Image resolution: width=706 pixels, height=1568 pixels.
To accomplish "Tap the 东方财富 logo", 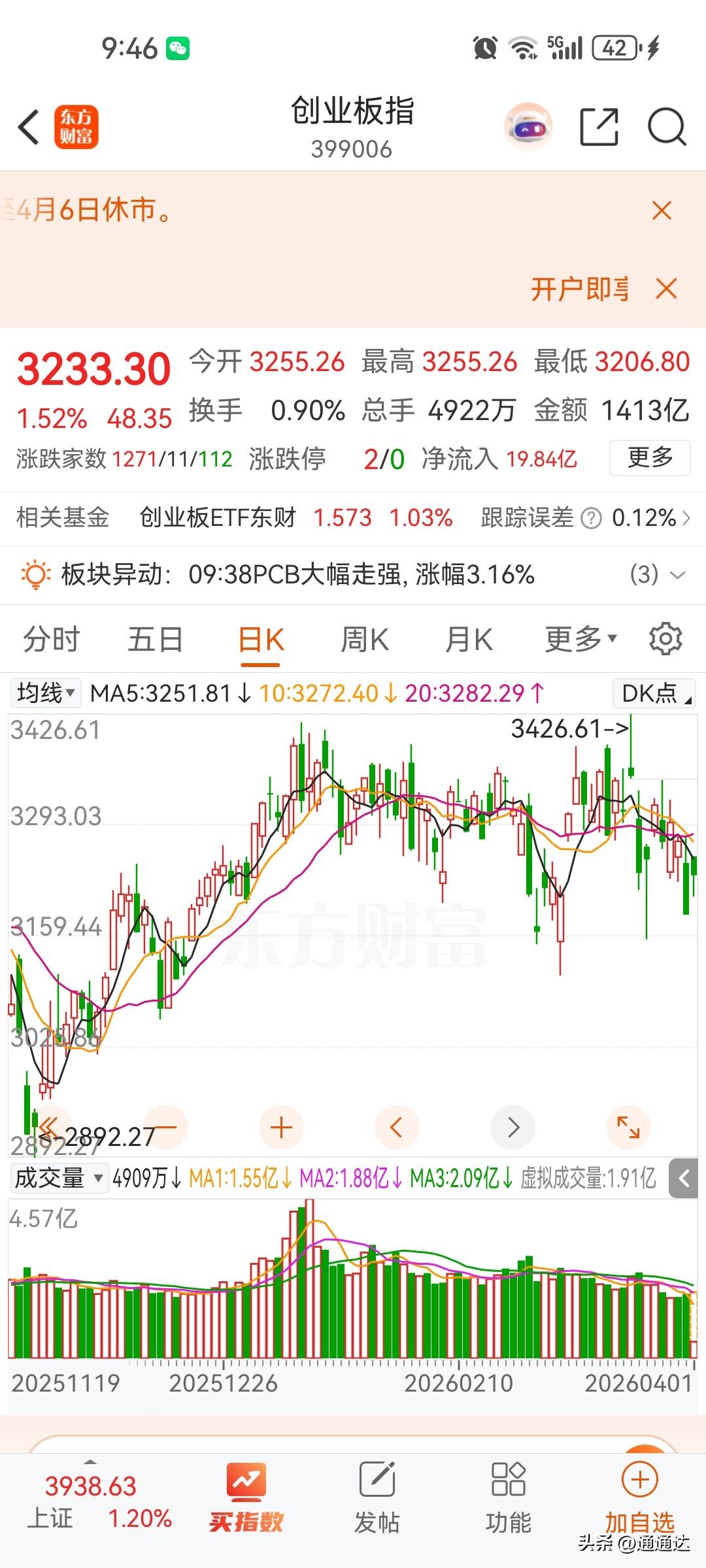I will point(76,126).
